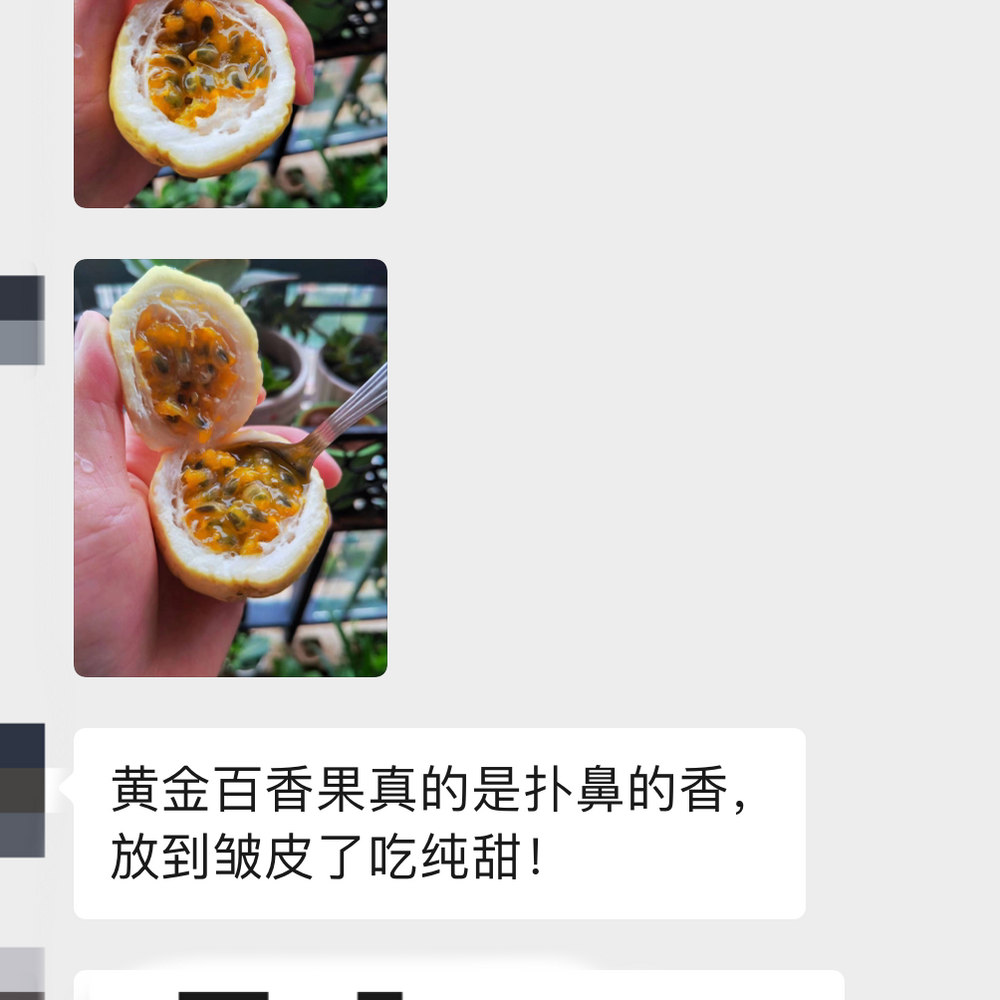Open the partially visible top passion fruit photo
The height and width of the screenshot is (1000, 1000).
click(230, 103)
